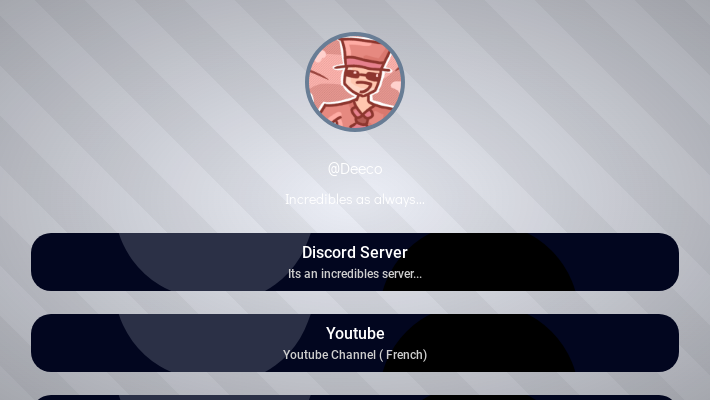Viewport: 710px width, 400px height.
Task: Open the Discord Server link
Action: 355,262
